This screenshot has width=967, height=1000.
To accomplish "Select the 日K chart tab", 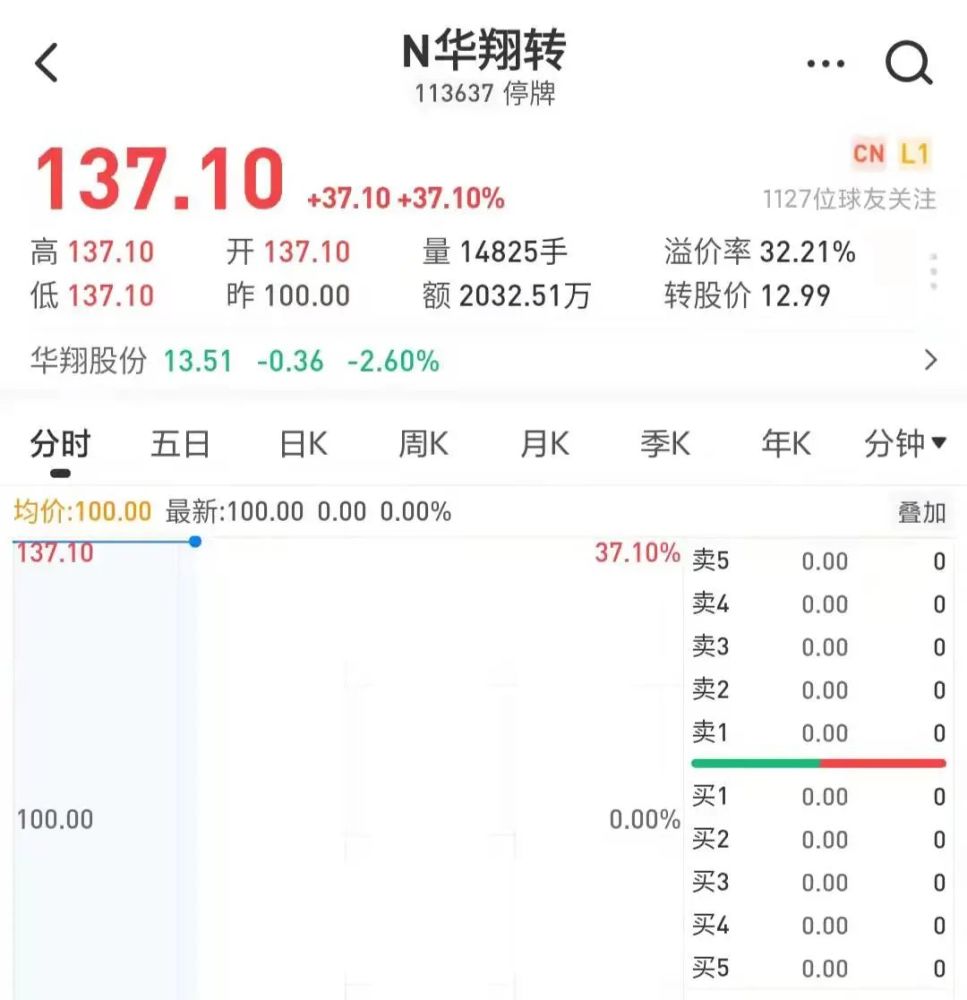I will (303, 444).
